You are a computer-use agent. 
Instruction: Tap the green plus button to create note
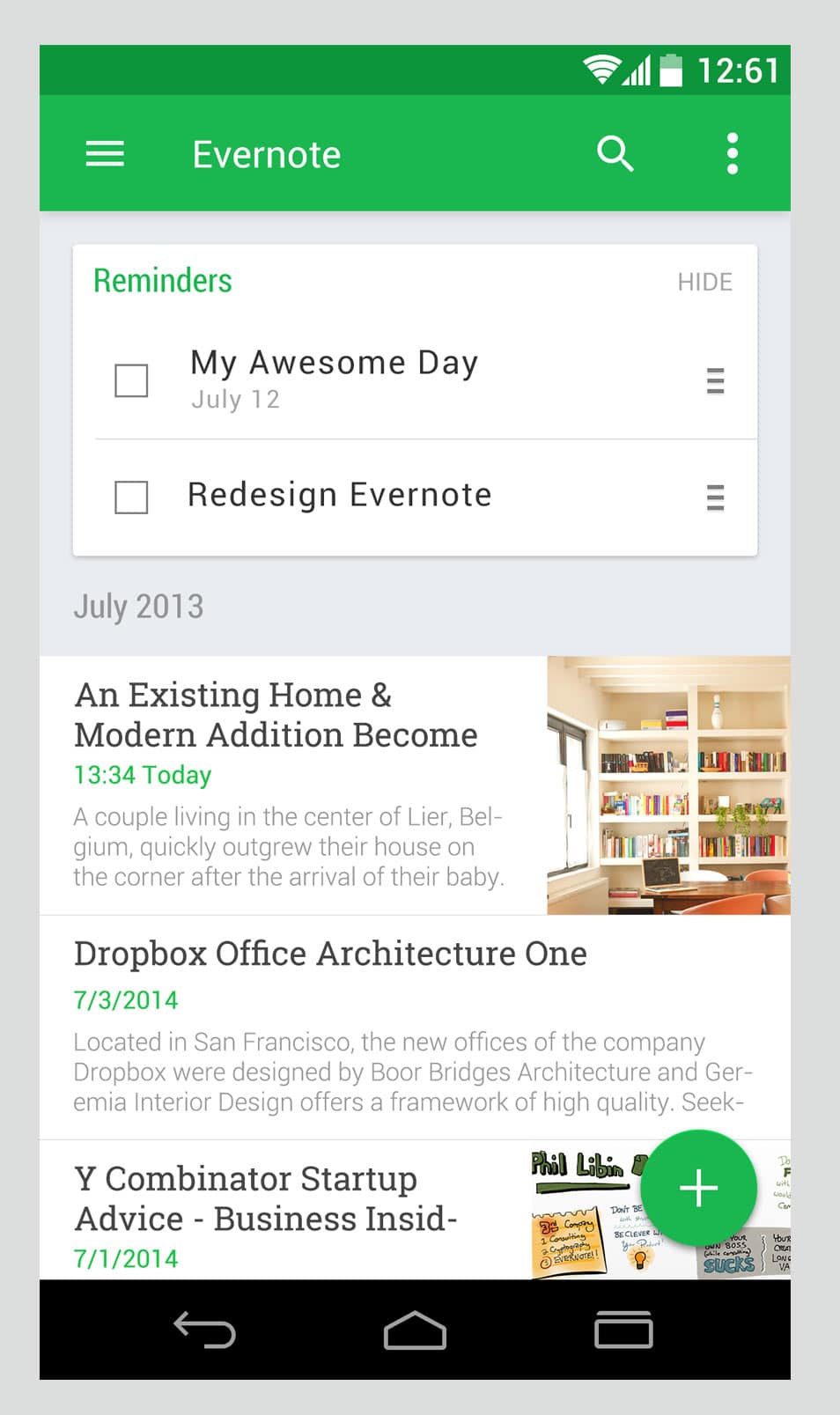(x=698, y=1188)
